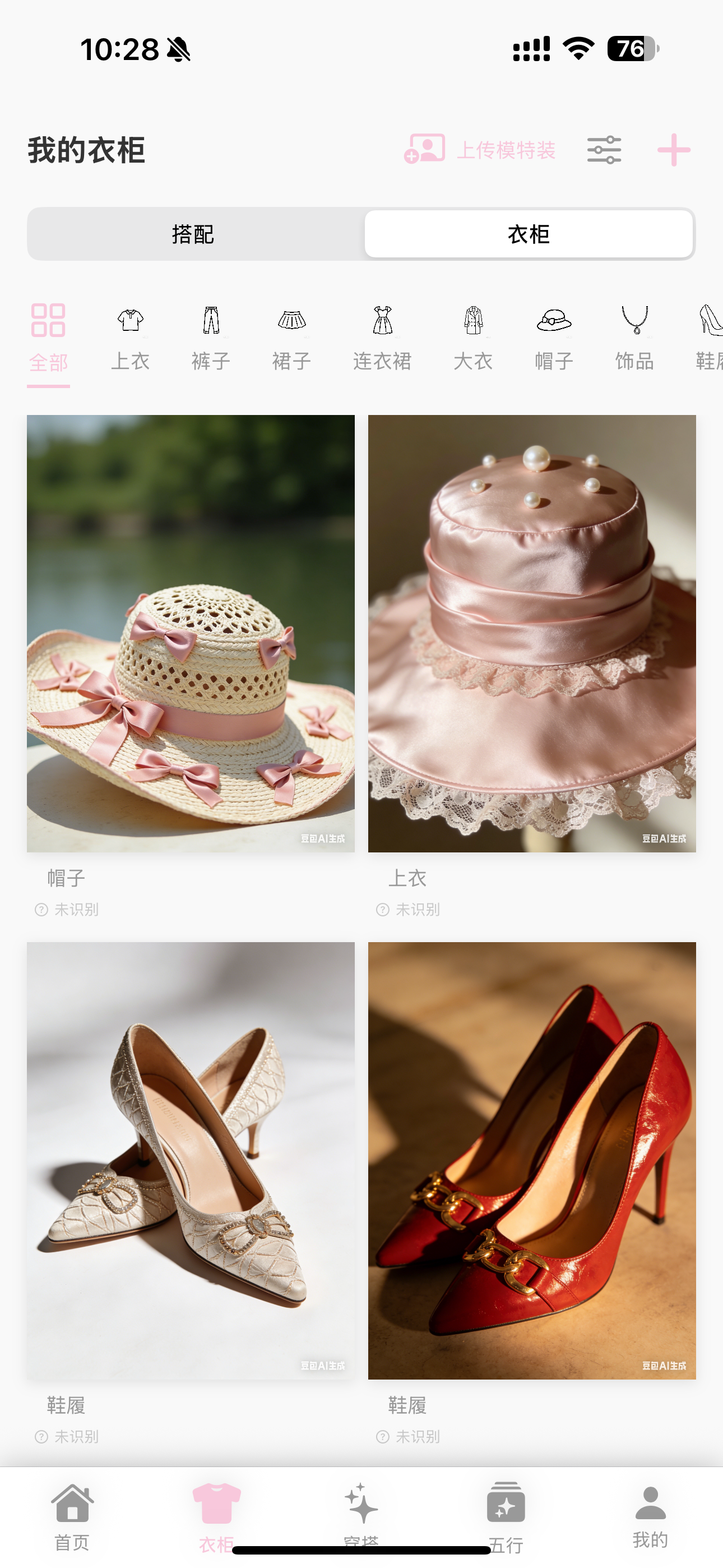Open the red patent heels item
Screen dimensions: 723x1568
(x=532, y=1160)
